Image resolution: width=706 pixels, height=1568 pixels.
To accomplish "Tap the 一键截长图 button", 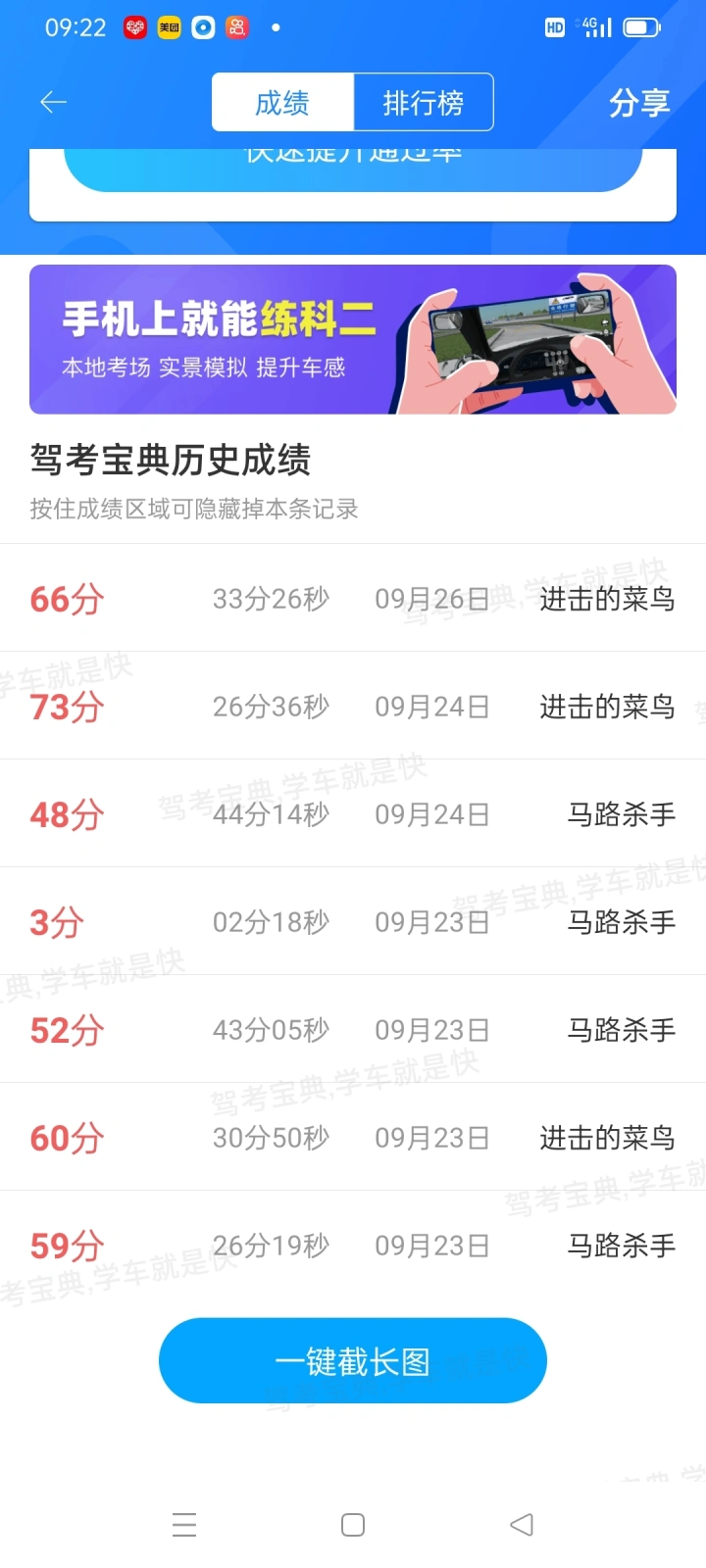I will pos(353,1360).
